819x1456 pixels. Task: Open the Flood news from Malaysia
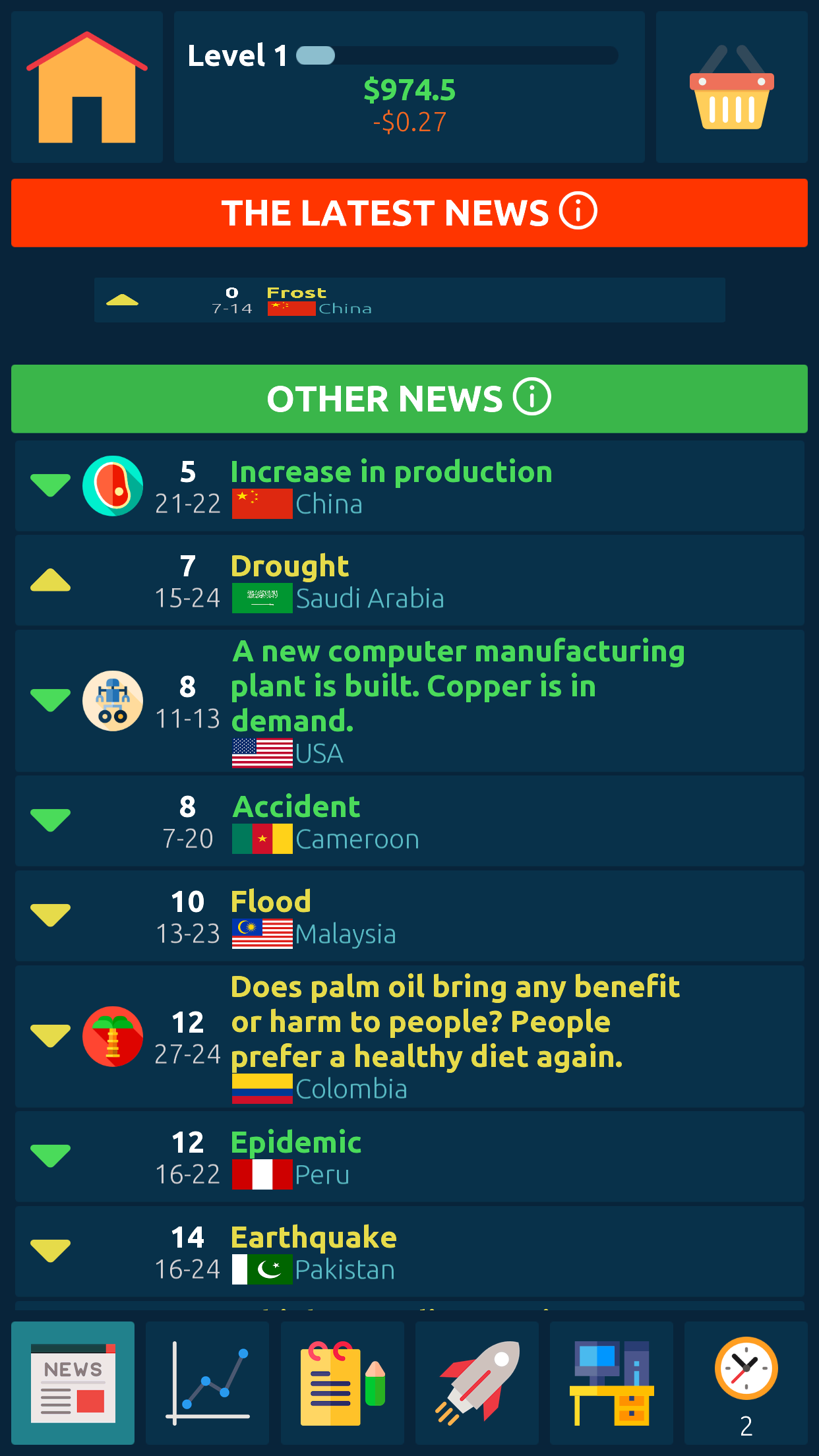click(x=409, y=917)
